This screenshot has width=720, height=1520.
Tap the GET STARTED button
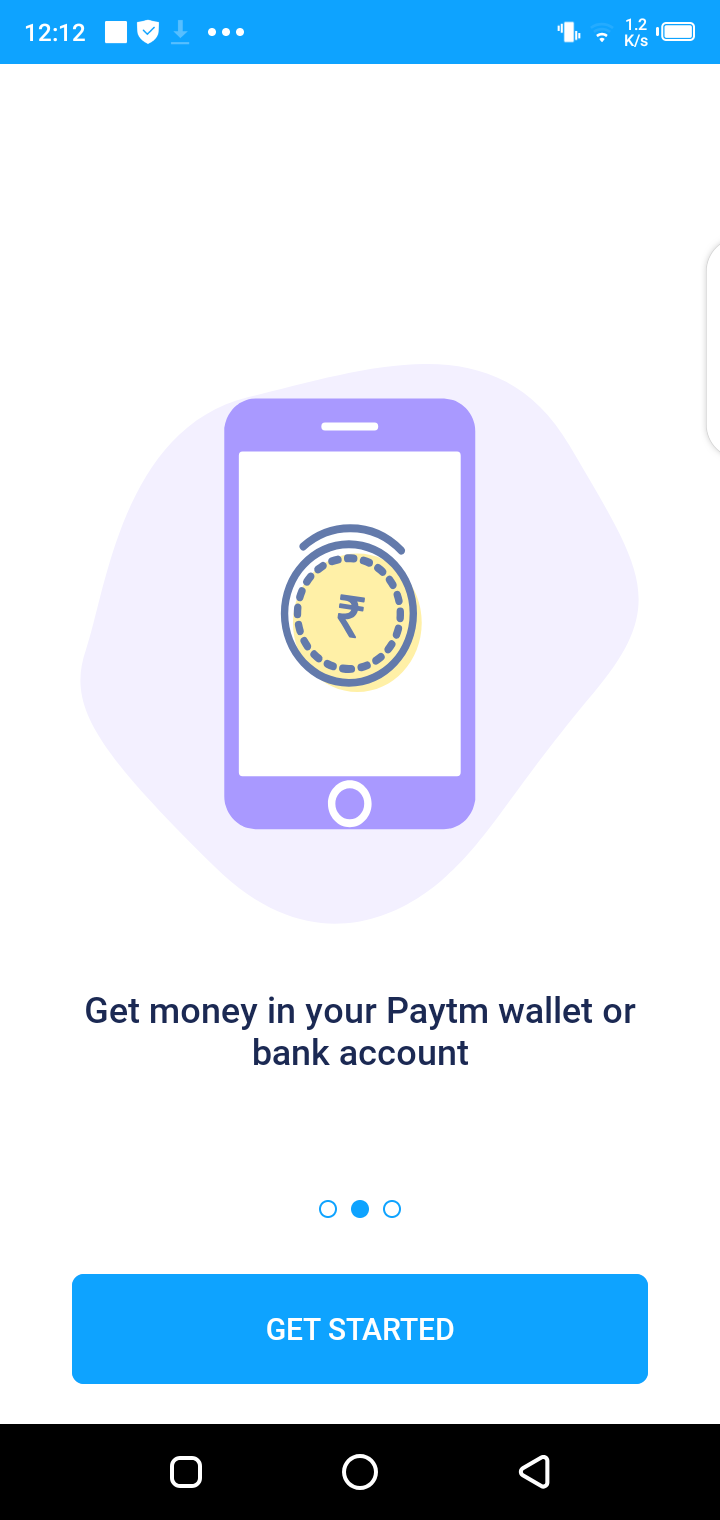(x=360, y=1328)
